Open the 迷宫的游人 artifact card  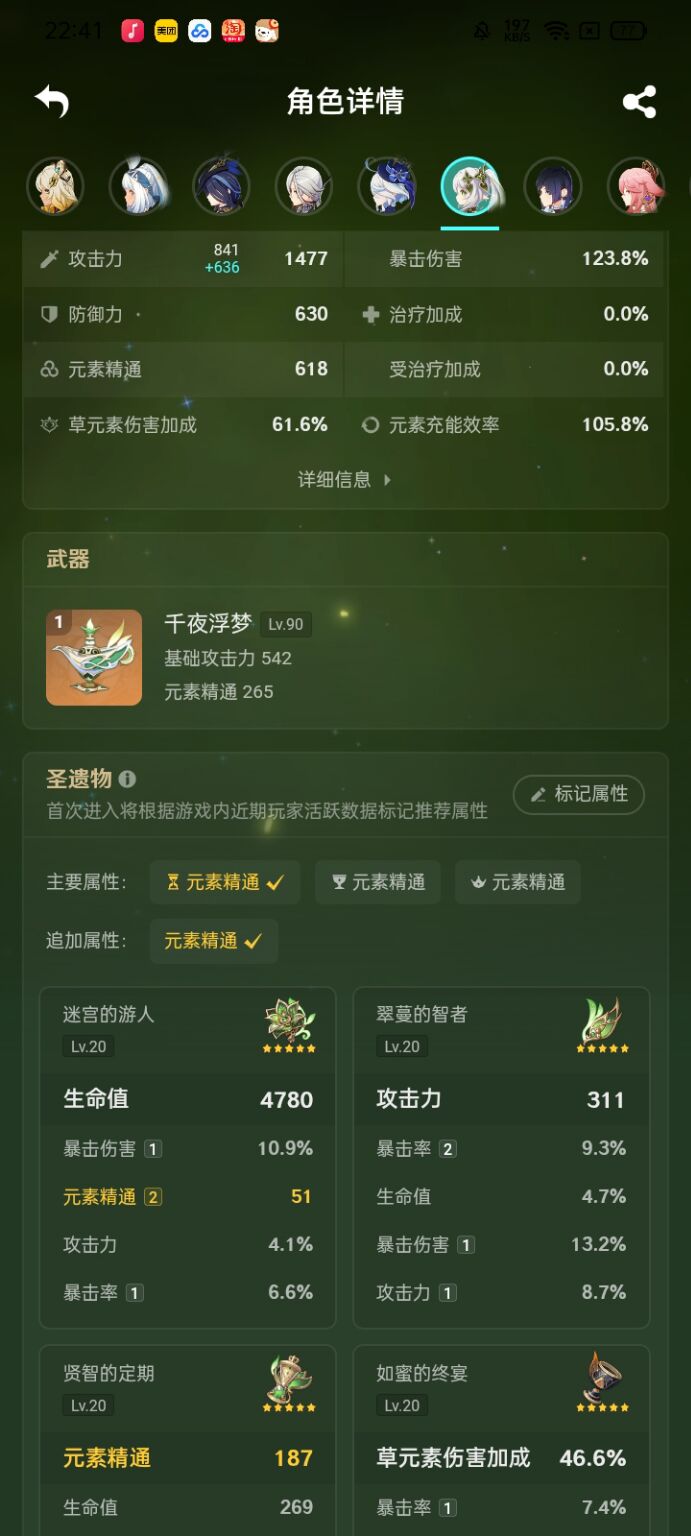[187, 1156]
